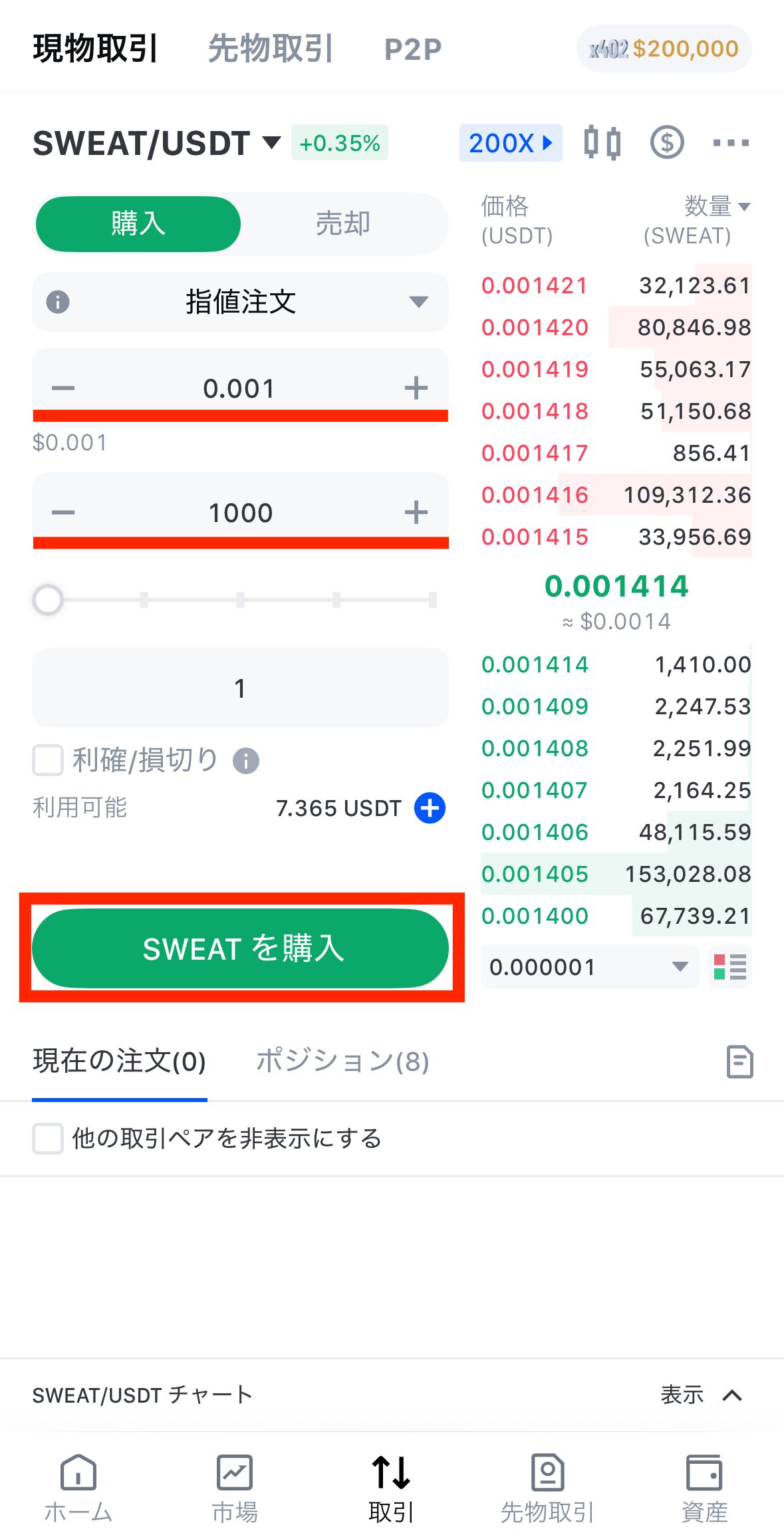Switch to the ポジション(8) tab

(x=342, y=1061)
